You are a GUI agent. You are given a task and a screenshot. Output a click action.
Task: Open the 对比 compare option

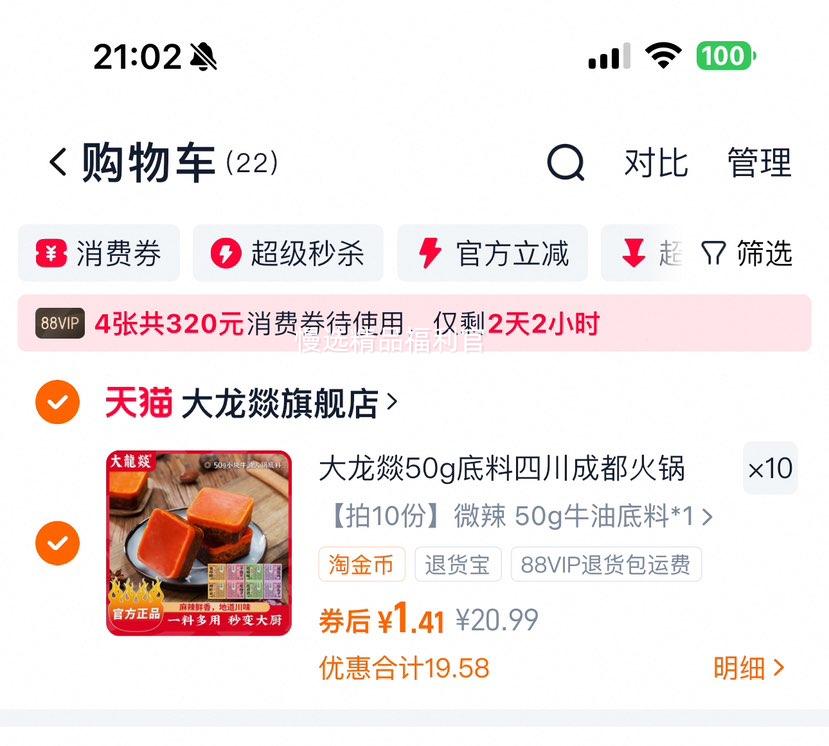point(656,162)
